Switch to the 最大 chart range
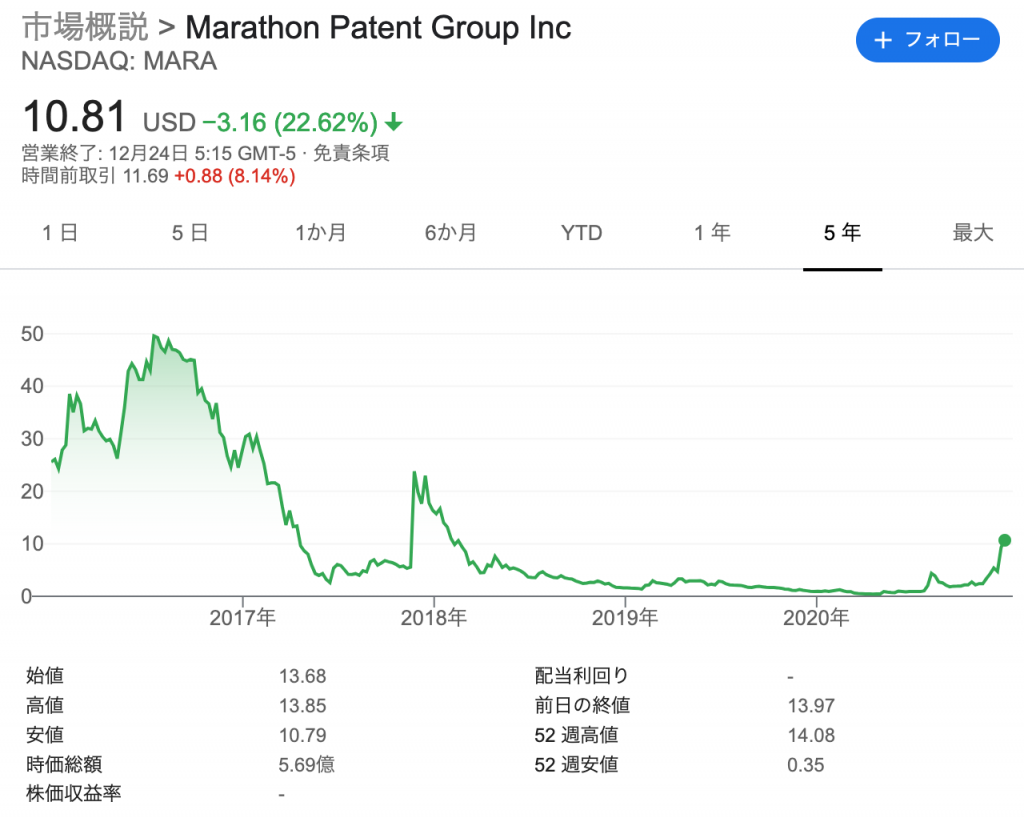 click(972, 233)
